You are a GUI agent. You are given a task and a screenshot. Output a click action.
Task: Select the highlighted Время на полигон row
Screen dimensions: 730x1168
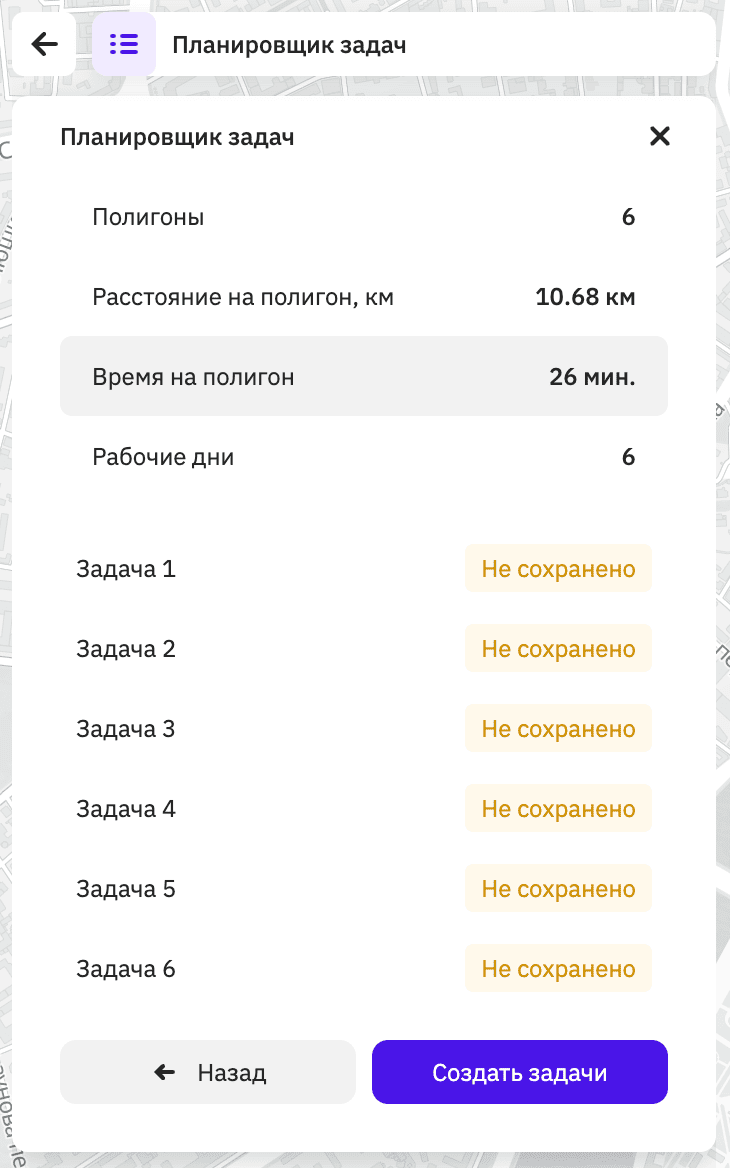click(x=364, y=376)
